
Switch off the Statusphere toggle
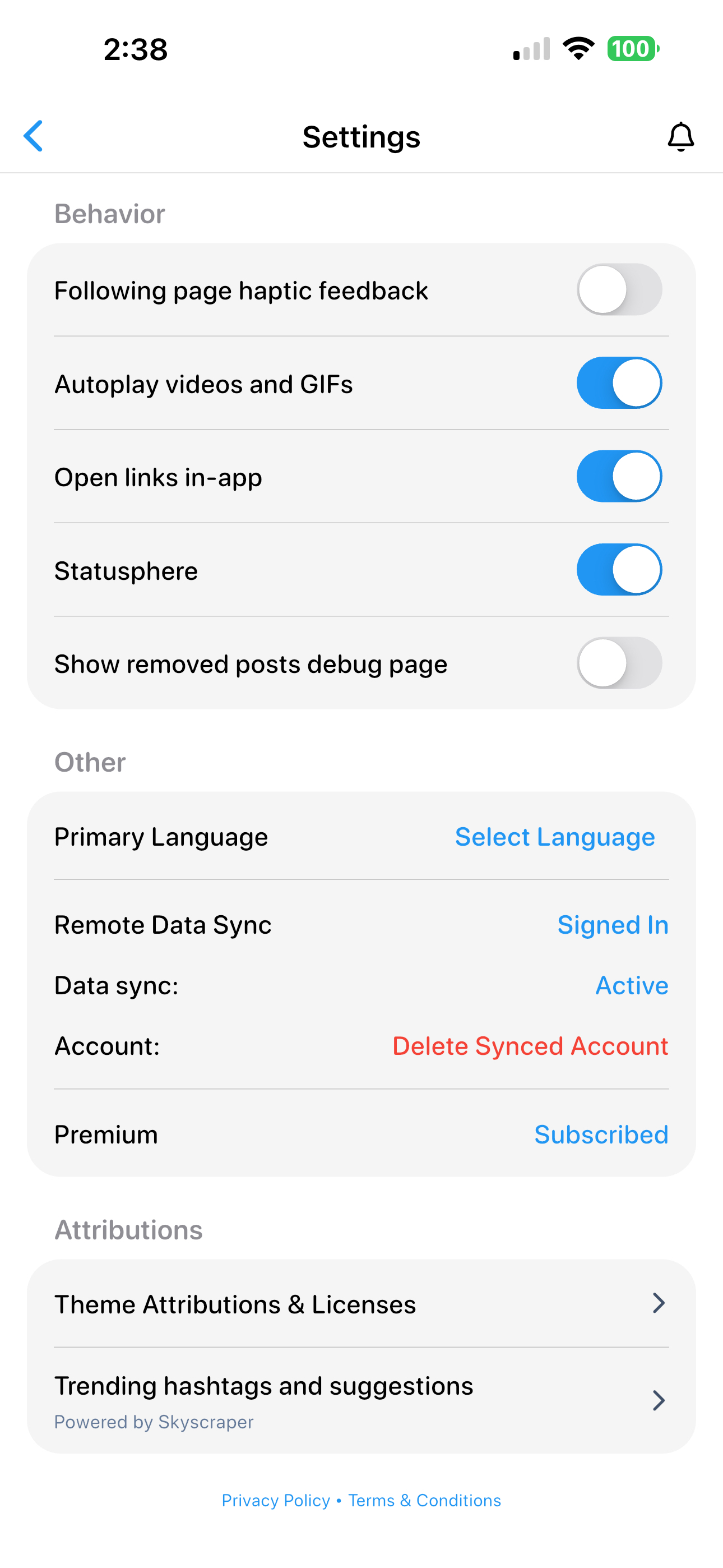[x=619, y=570]
